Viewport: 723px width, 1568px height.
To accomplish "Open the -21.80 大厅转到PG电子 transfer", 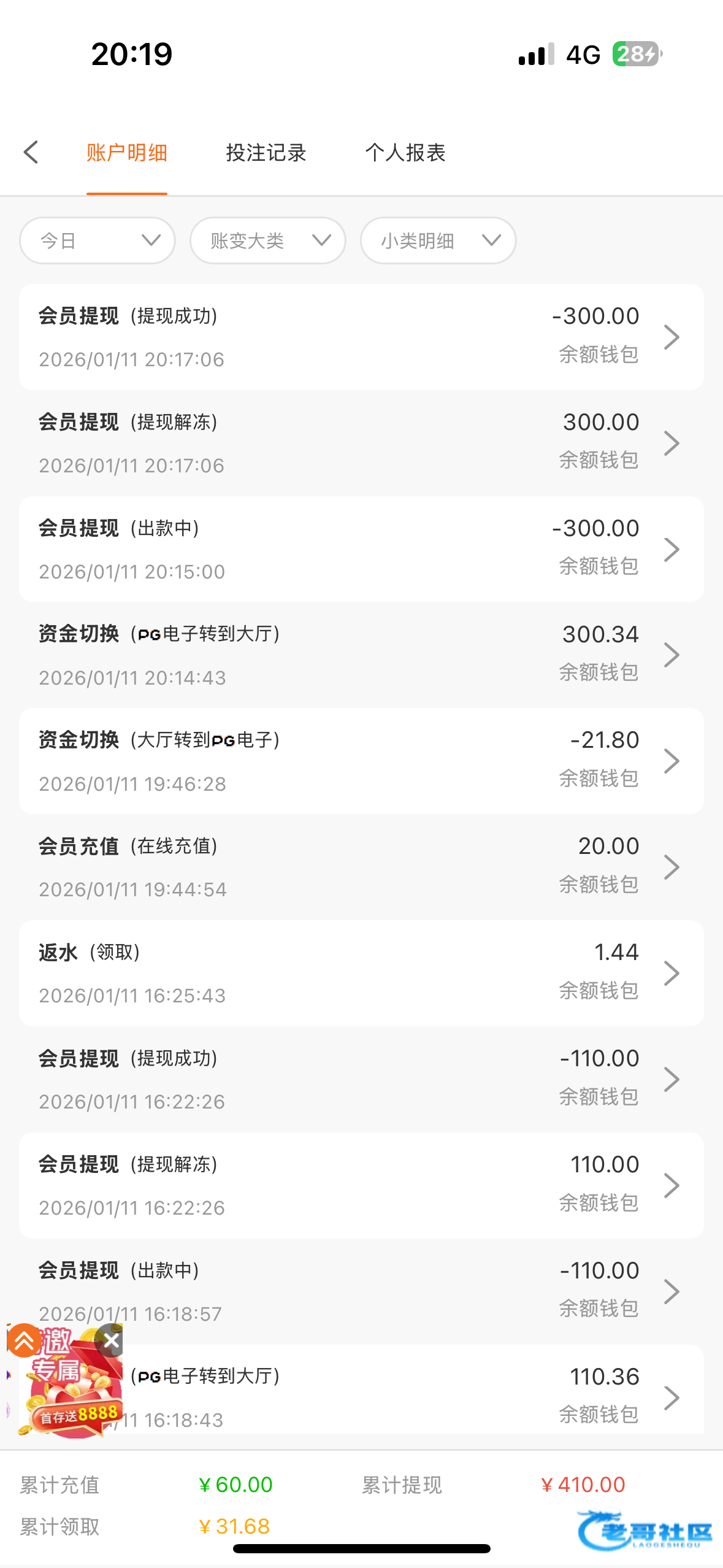I will tap(361, 761).
